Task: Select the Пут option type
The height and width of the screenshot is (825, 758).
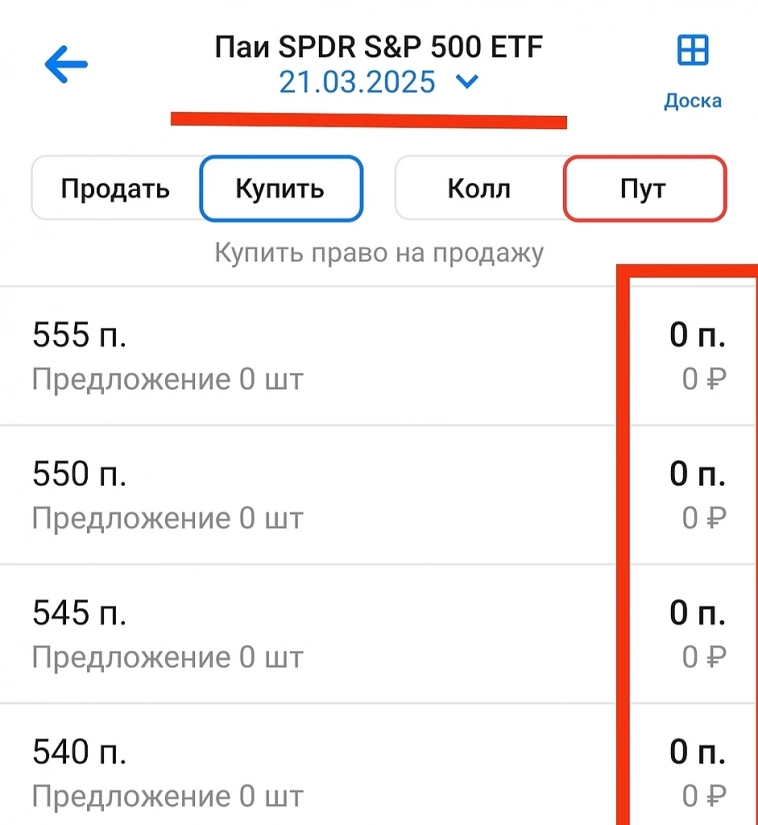Action: point(644,188)
